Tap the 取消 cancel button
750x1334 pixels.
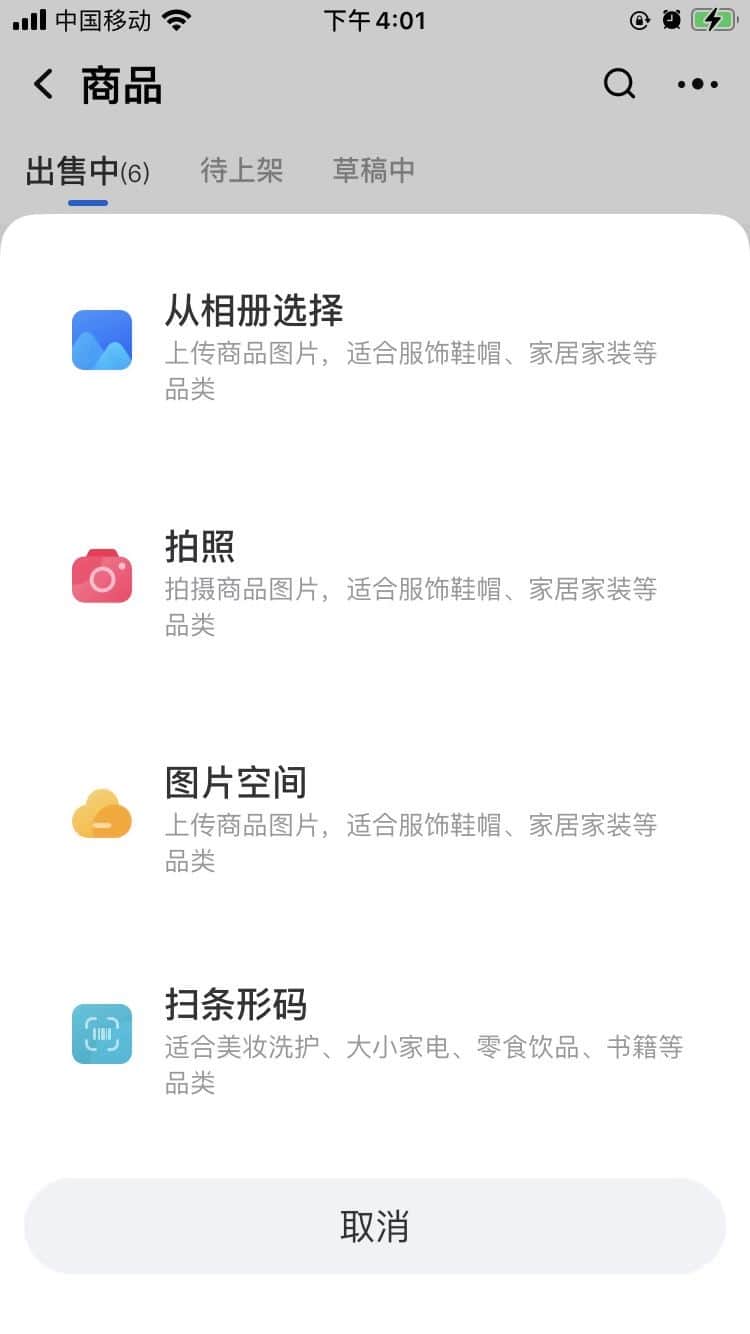(375, 1226)
